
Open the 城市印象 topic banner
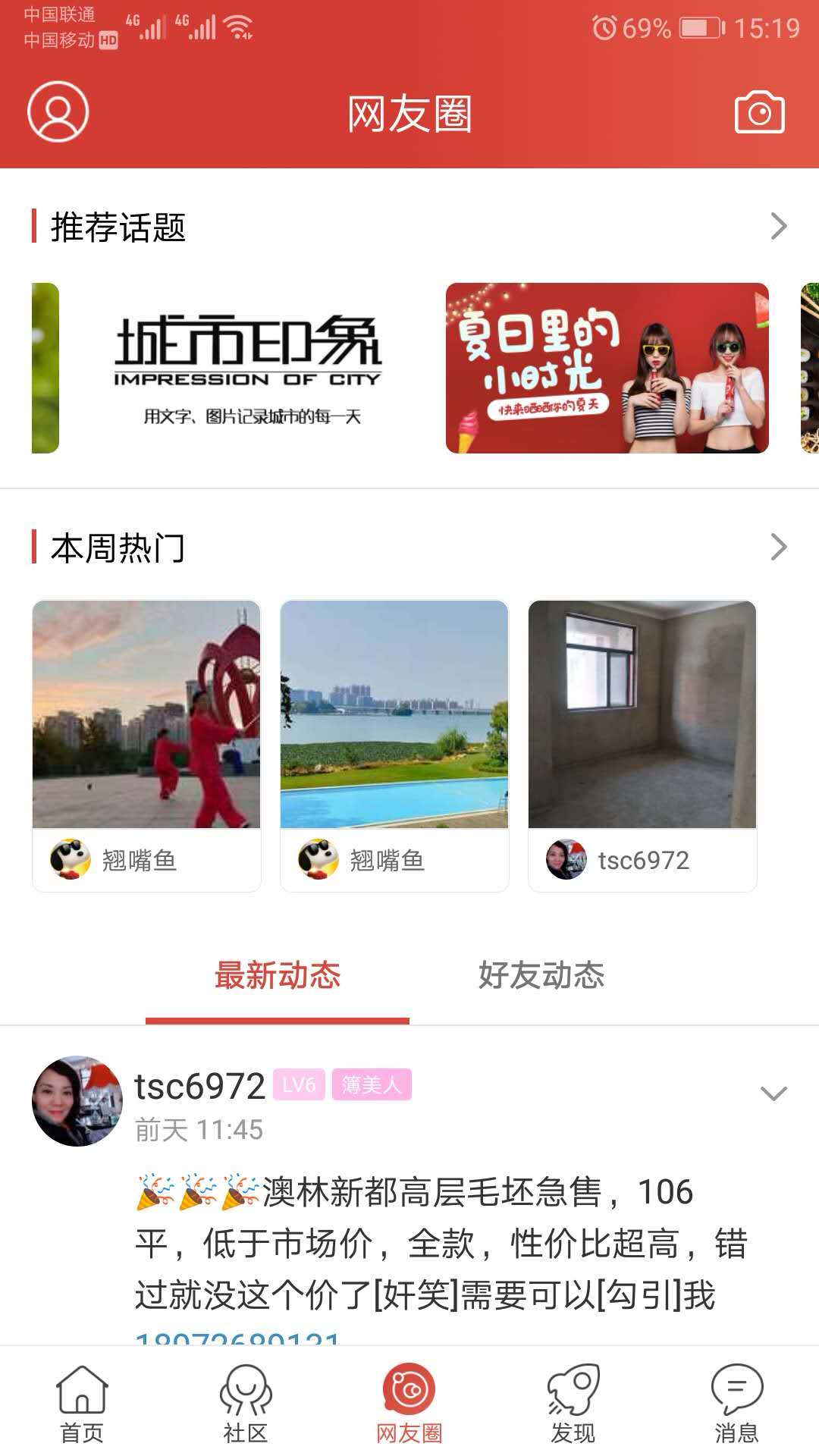250,368
